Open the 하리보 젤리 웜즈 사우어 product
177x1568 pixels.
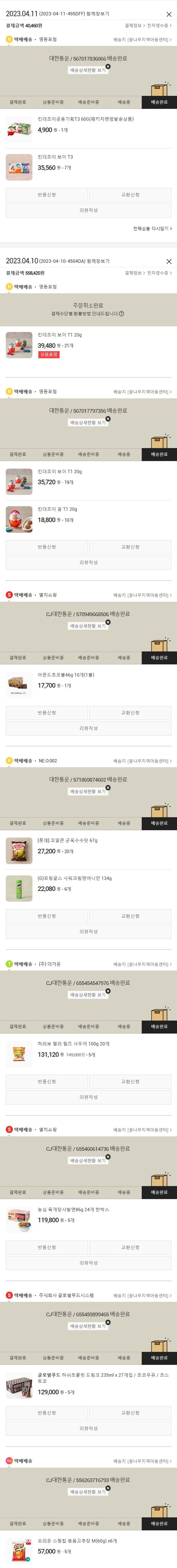coord(73,1043)
